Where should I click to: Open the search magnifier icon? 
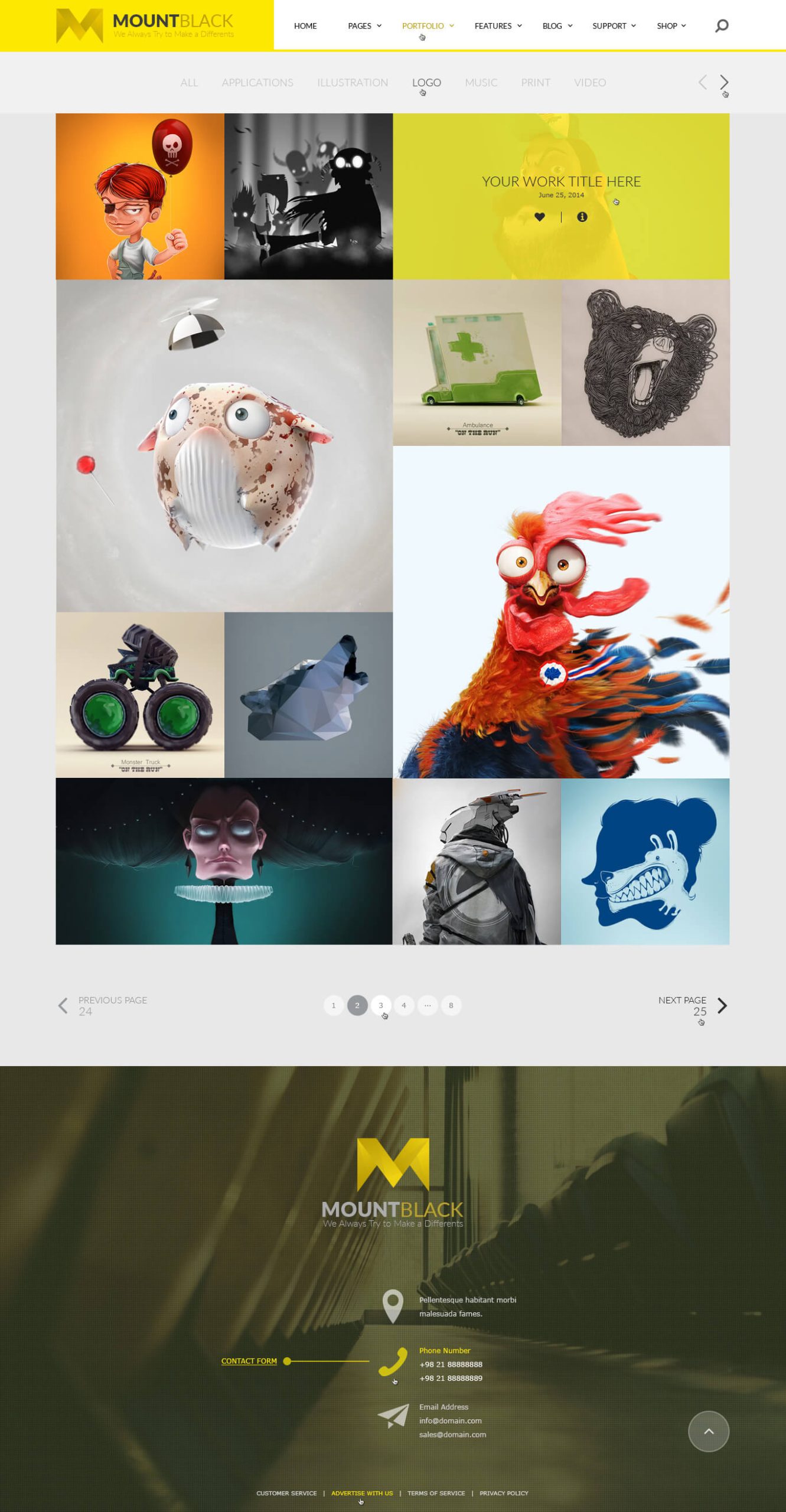pyautogui.click(x=721, y=26)
